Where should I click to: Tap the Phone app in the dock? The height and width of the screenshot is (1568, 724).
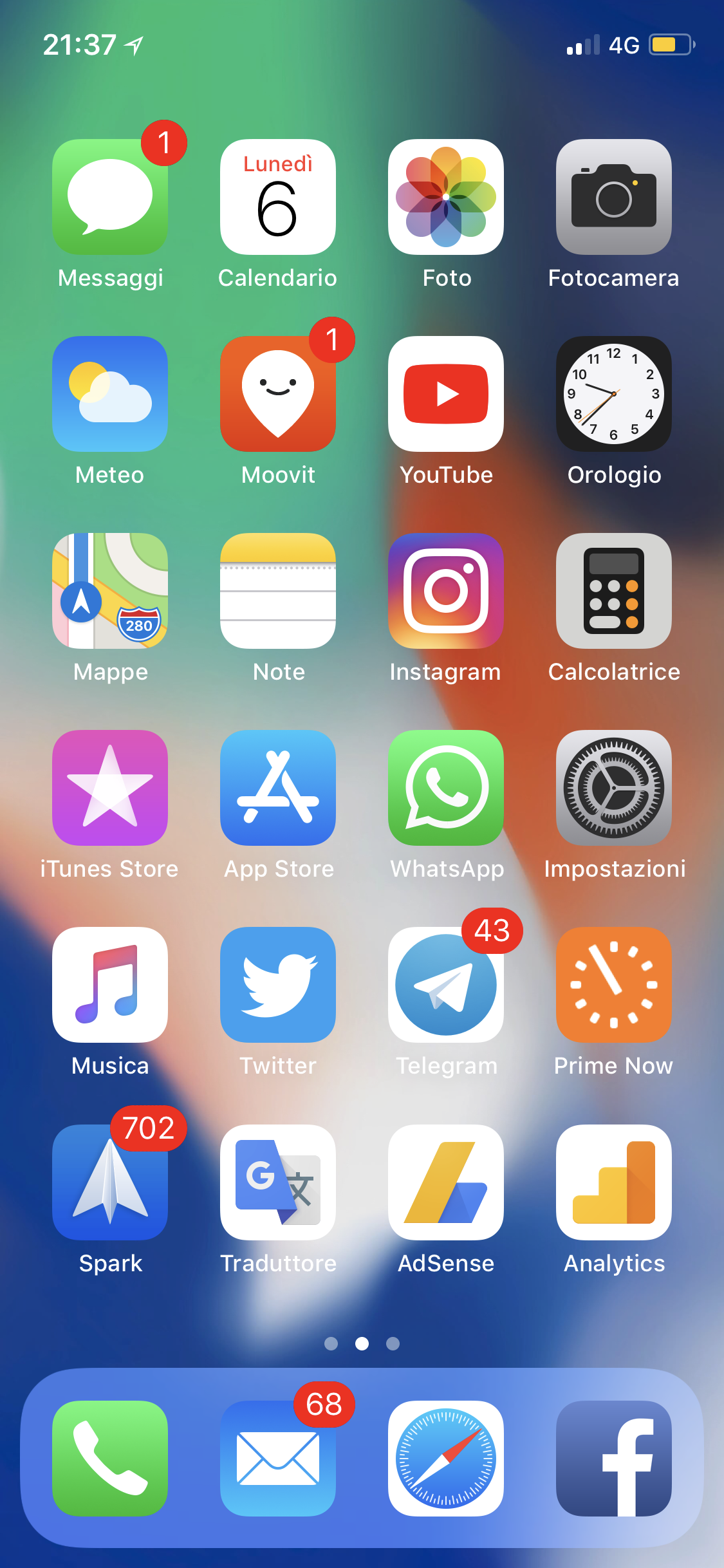pos(110,1459)
